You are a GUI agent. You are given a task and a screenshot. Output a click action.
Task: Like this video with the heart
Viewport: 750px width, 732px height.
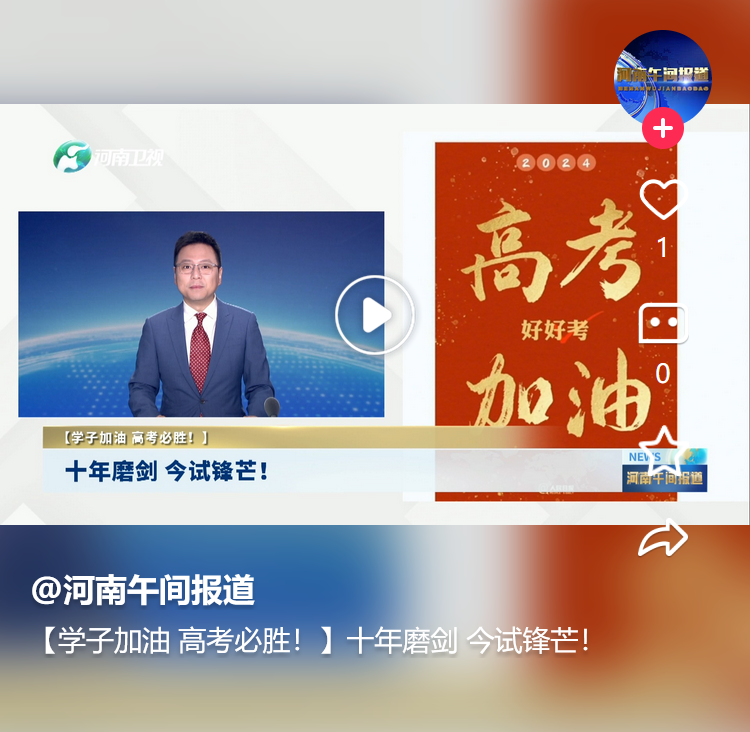coord(662,199)
